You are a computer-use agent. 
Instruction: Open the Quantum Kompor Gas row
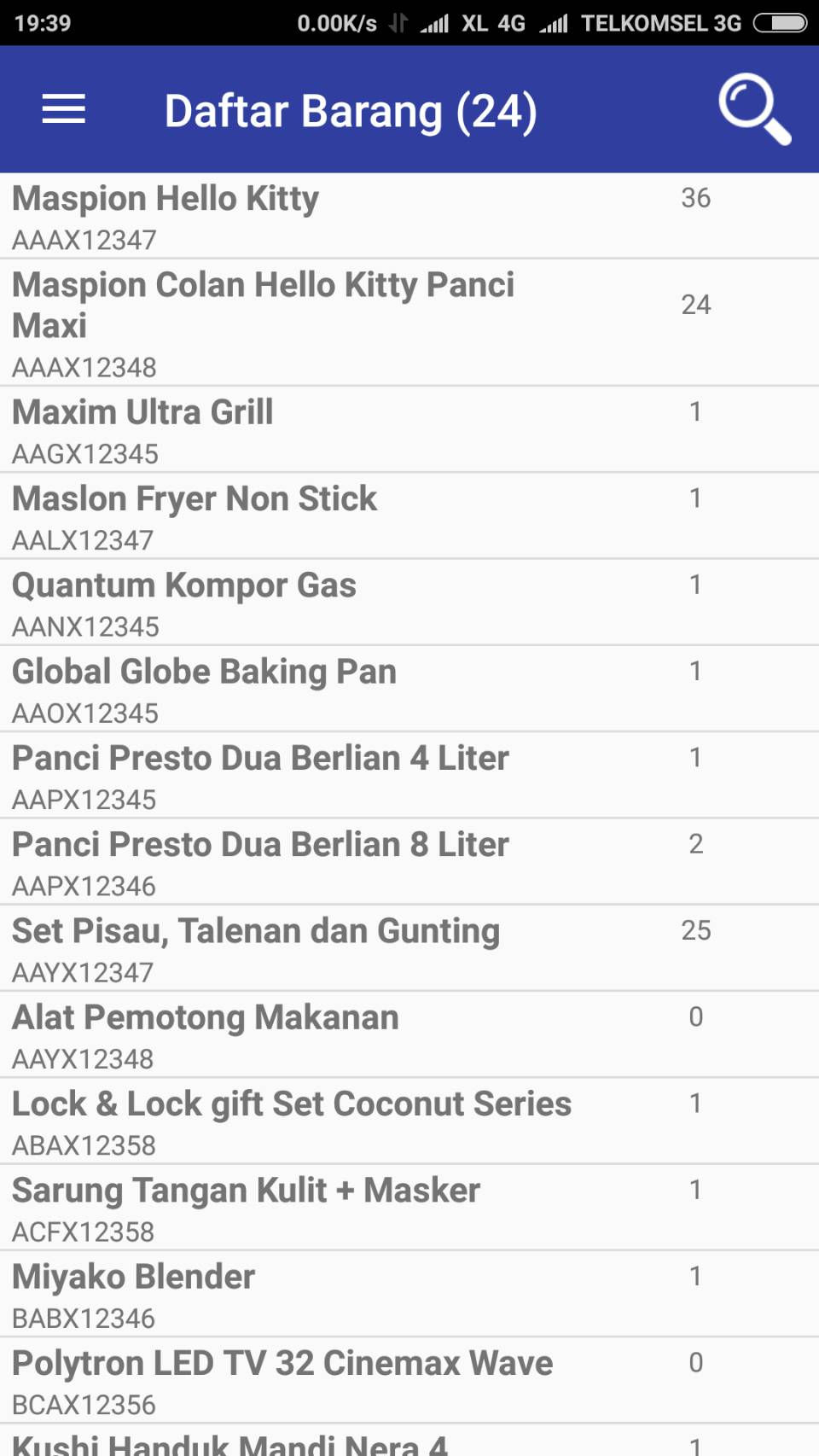point(409,603)
